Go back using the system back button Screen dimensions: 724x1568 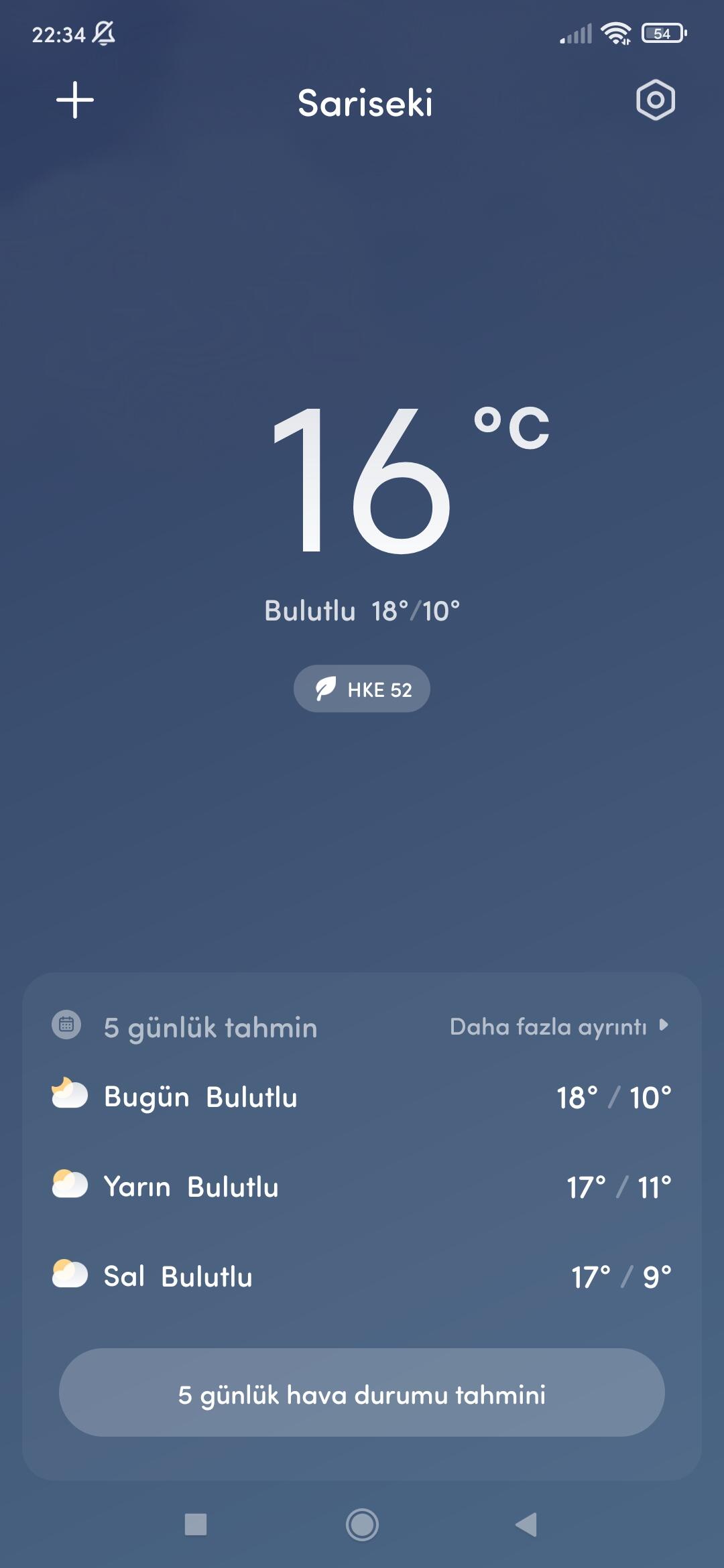(527, 1524)
